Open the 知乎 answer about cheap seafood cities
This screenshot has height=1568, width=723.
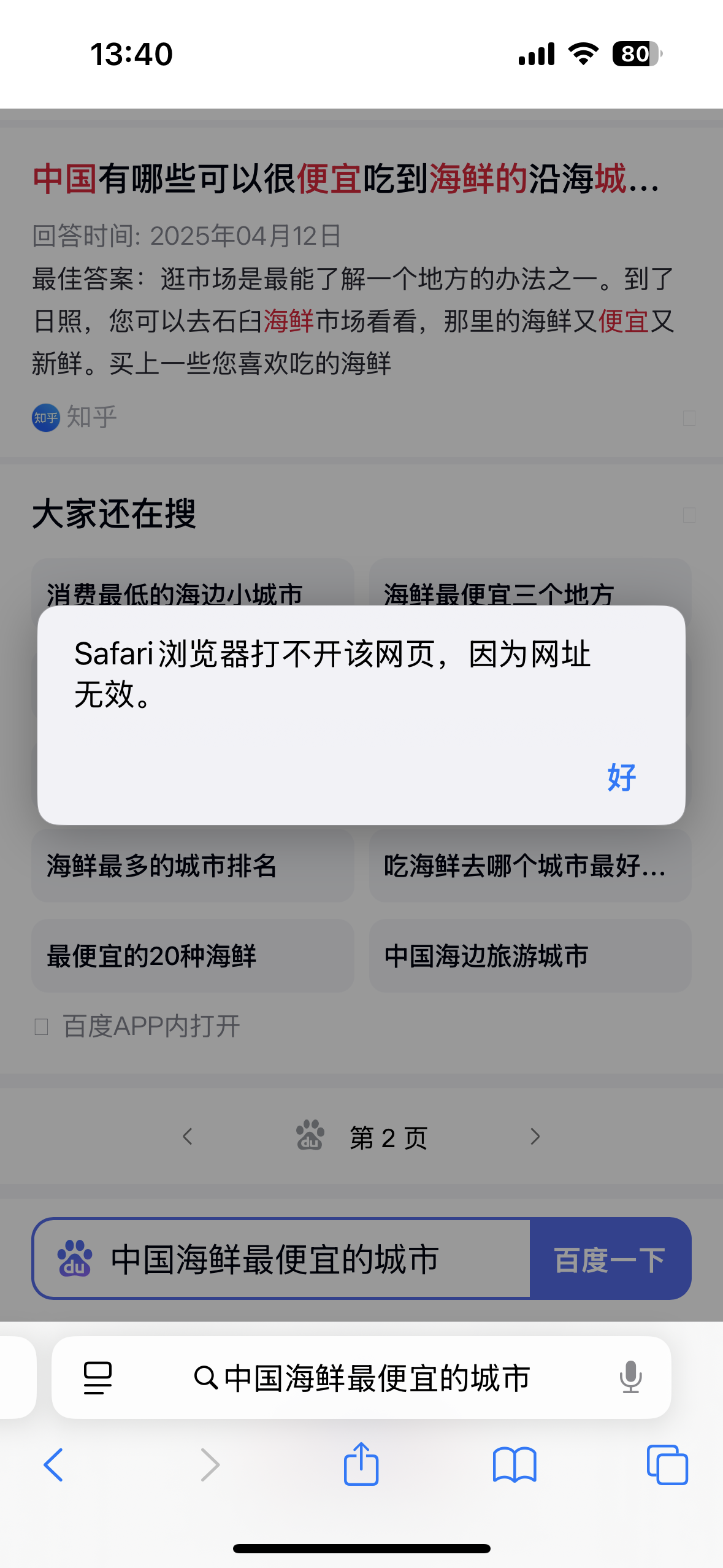click(x=345, y=180)
